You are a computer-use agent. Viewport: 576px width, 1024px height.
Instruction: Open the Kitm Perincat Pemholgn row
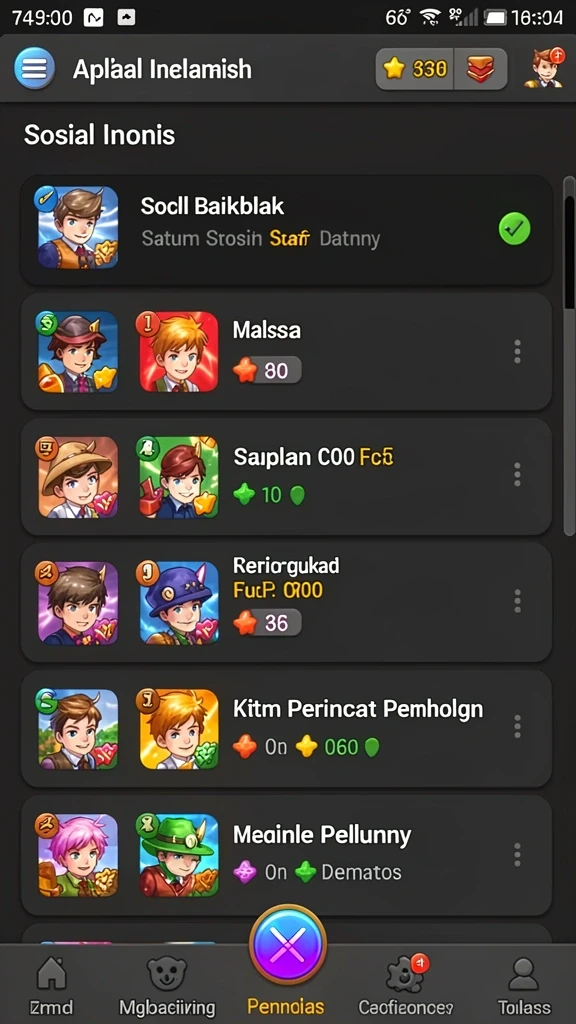(x=287, y=728)
